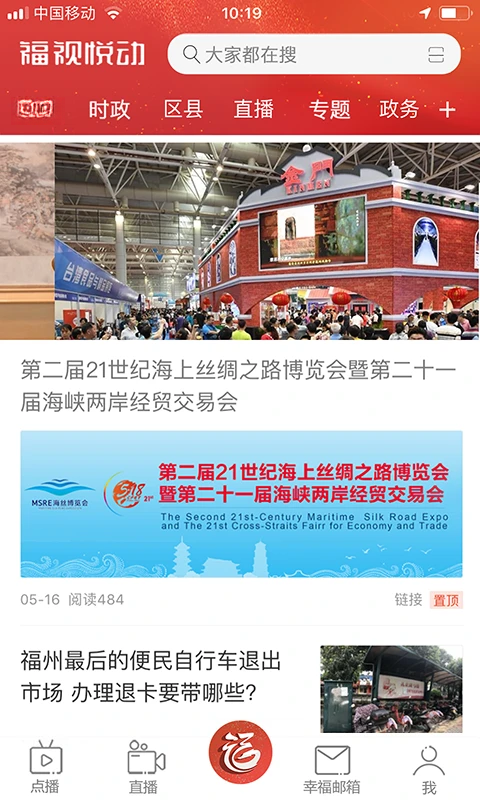This screenshot has width=480, height=800.
Task: Open 直播 in the bottom navigation
Action: tap(145, 767)
